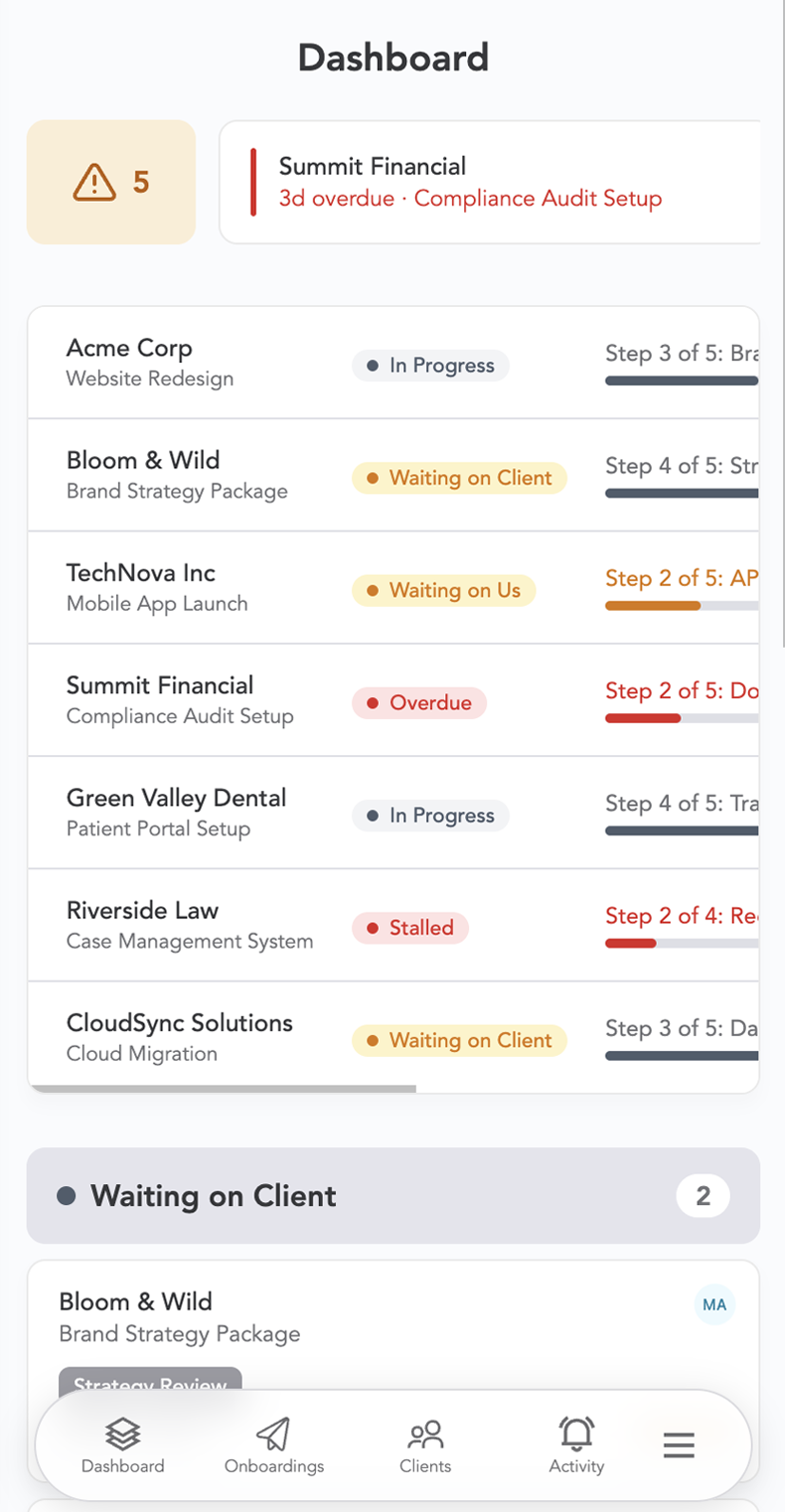Click the warning triangle showing 5 alerts
The height and width of the screenshot is (1512, 785).
click(x=110, y=182)
